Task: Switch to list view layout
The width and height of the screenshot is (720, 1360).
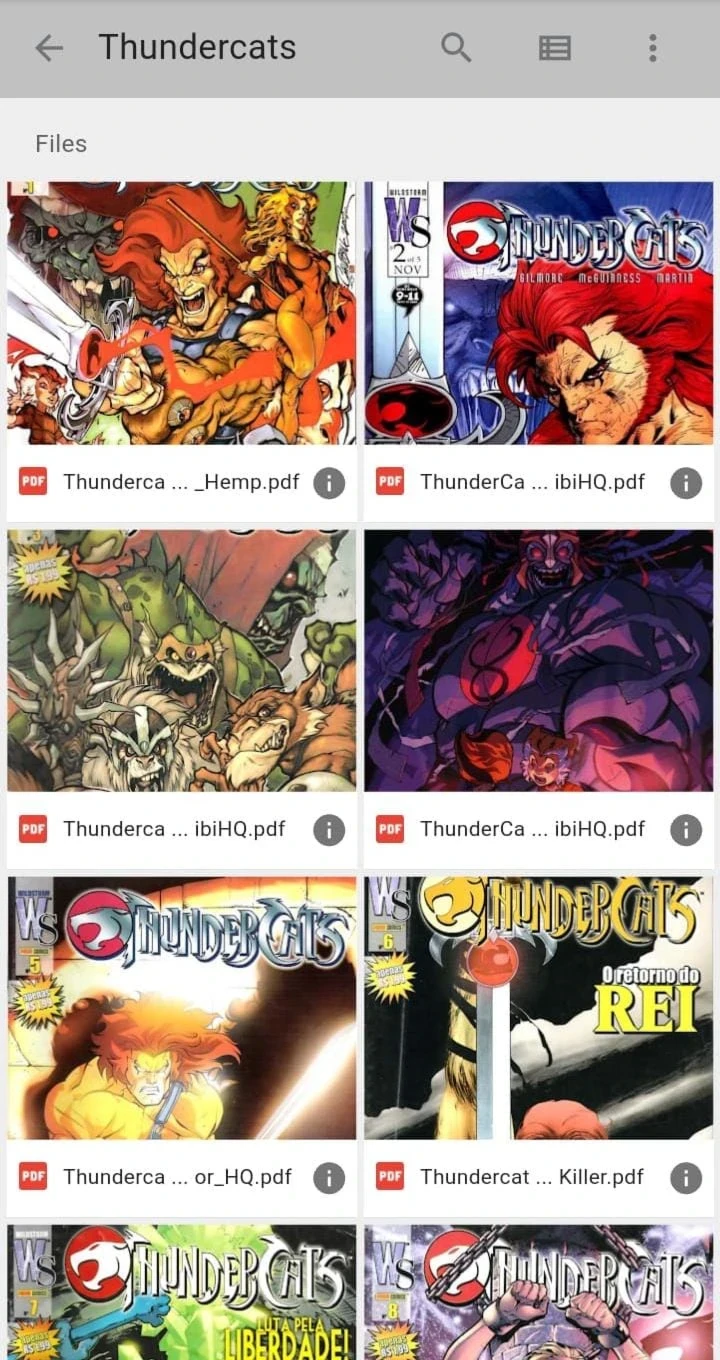Action: tap(554, 48)
